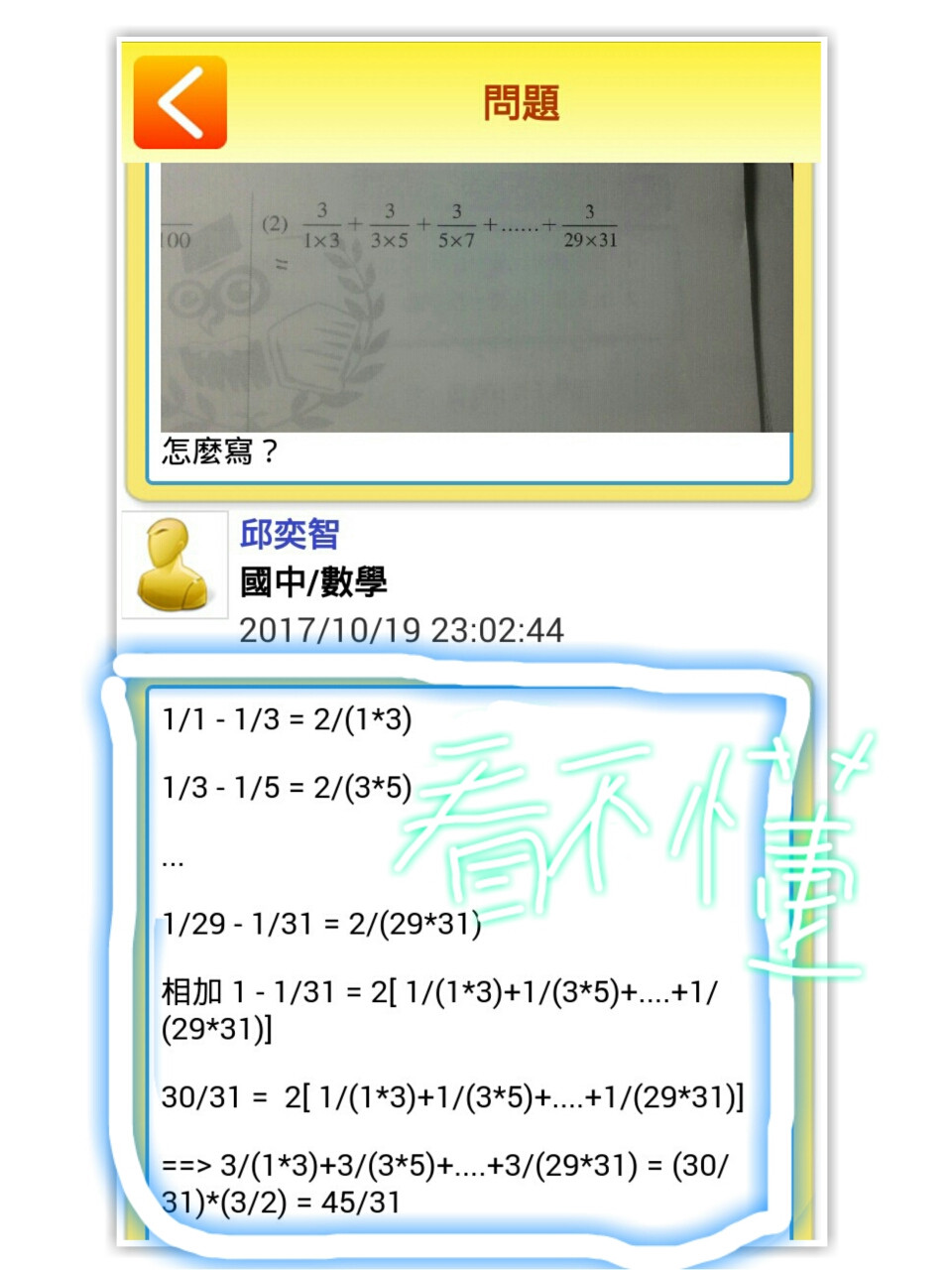This screenshot has height=1270, width=952.
Task: Open the question's math problem photo
Action: 476,298
